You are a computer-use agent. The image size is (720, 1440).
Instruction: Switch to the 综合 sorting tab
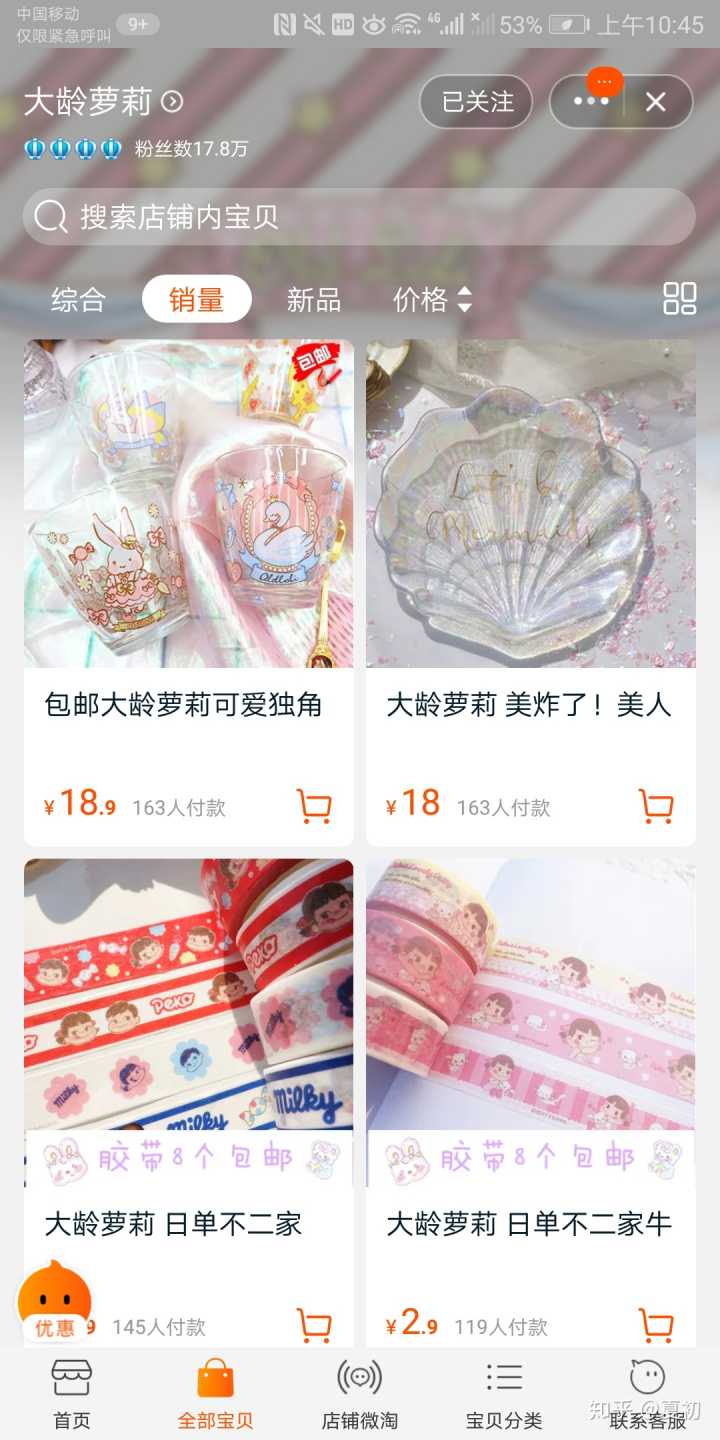78,299
